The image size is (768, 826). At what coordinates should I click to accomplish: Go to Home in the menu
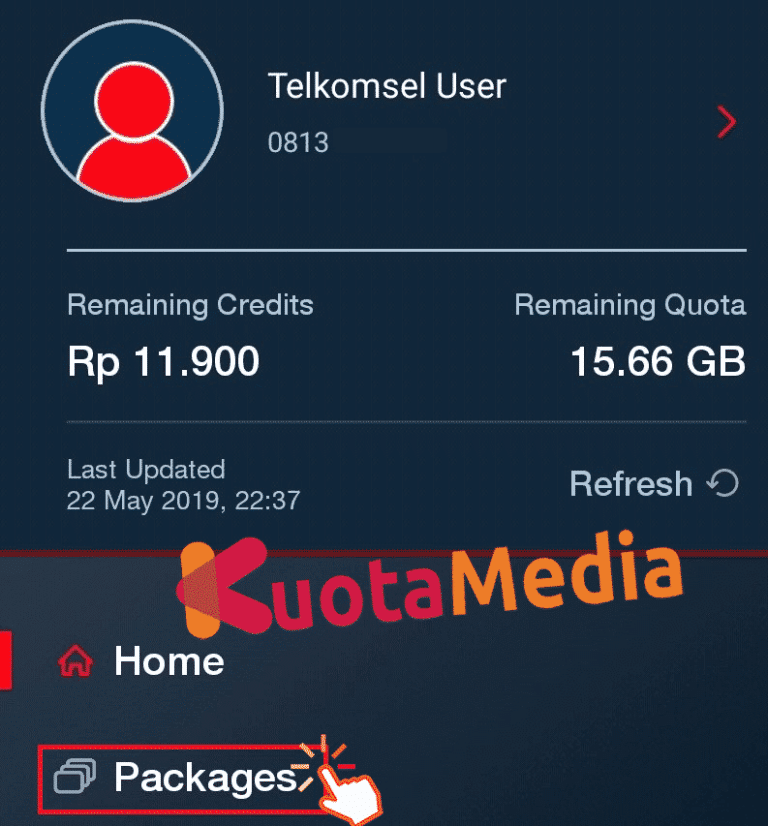168,661
